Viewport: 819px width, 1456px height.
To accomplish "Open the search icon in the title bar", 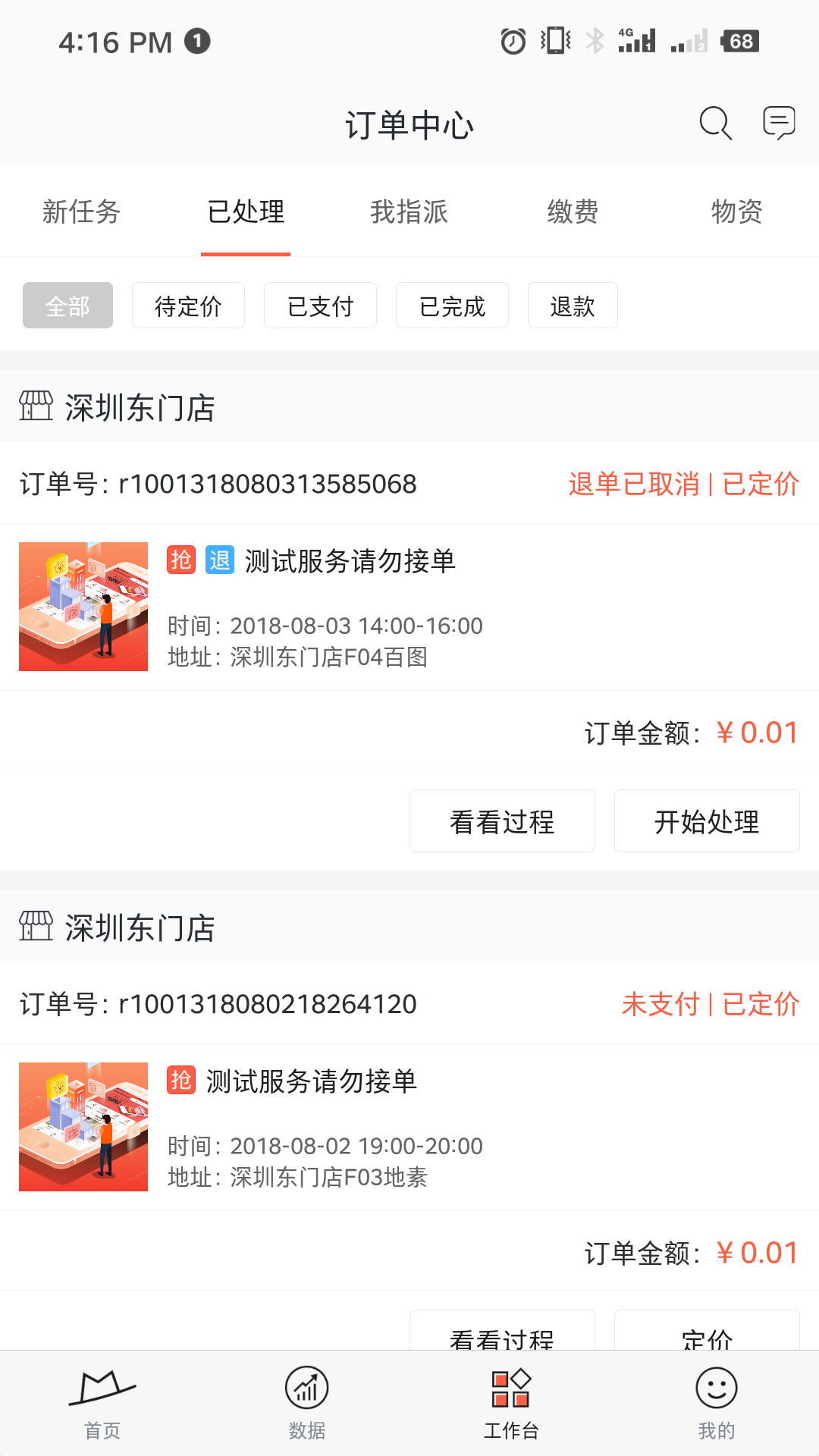I will click(x=714, y=124).
